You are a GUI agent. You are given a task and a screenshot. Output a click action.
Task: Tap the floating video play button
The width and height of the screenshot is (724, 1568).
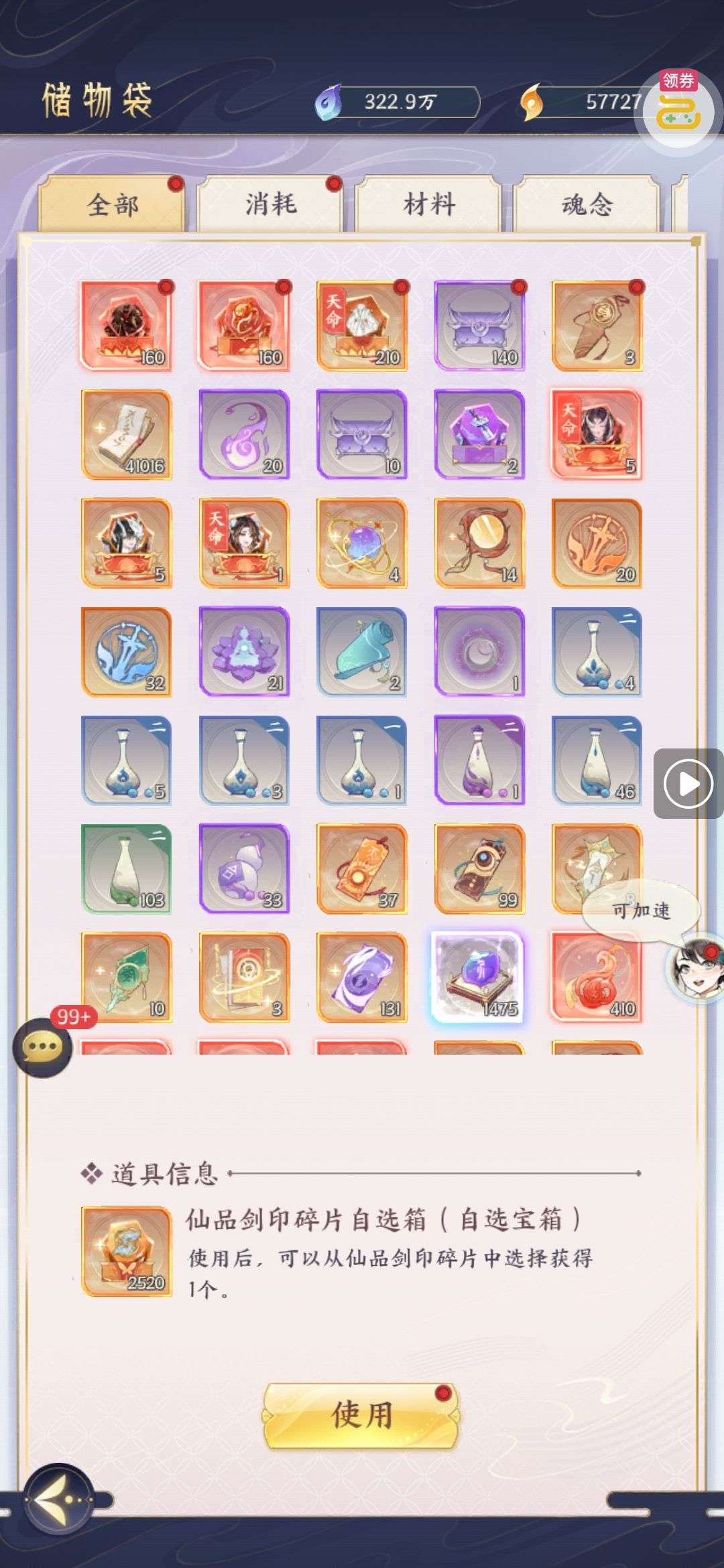click(x=688, y=783)
